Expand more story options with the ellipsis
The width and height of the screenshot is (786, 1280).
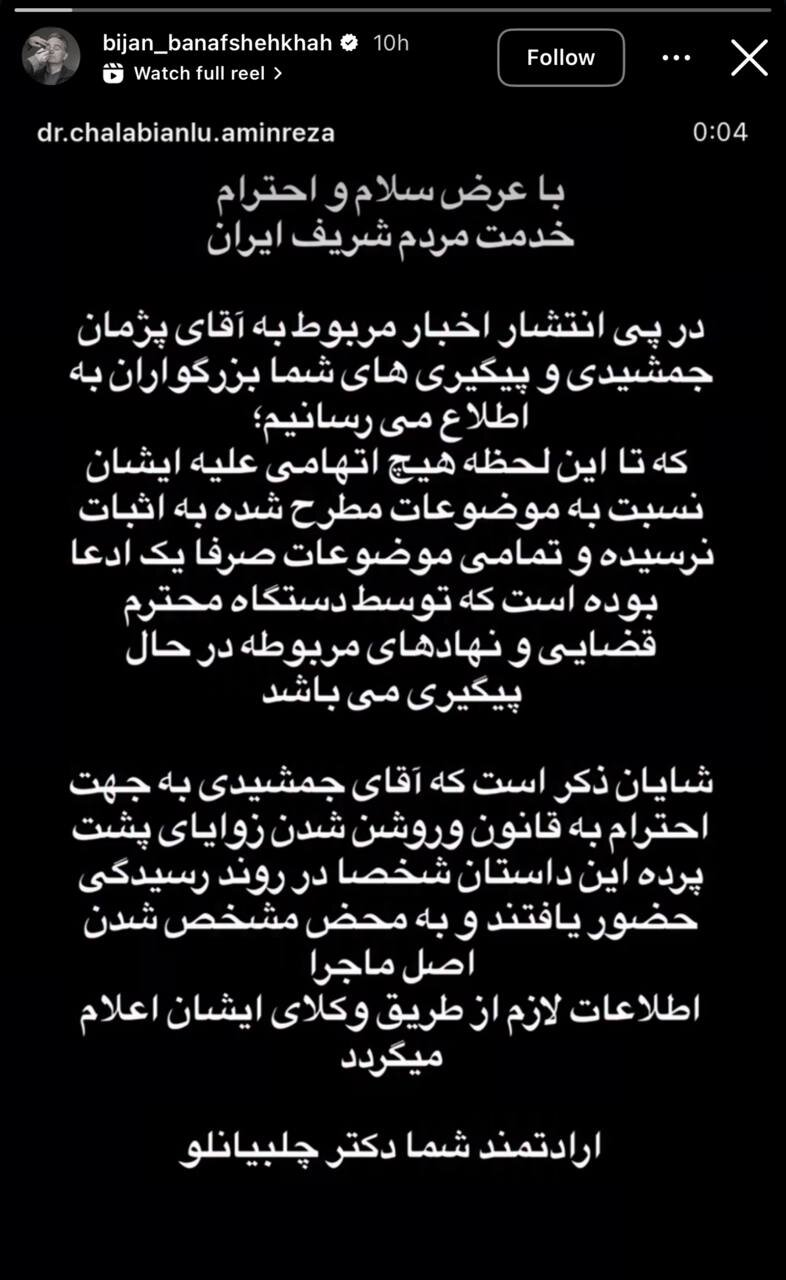[x=675, y=58]
